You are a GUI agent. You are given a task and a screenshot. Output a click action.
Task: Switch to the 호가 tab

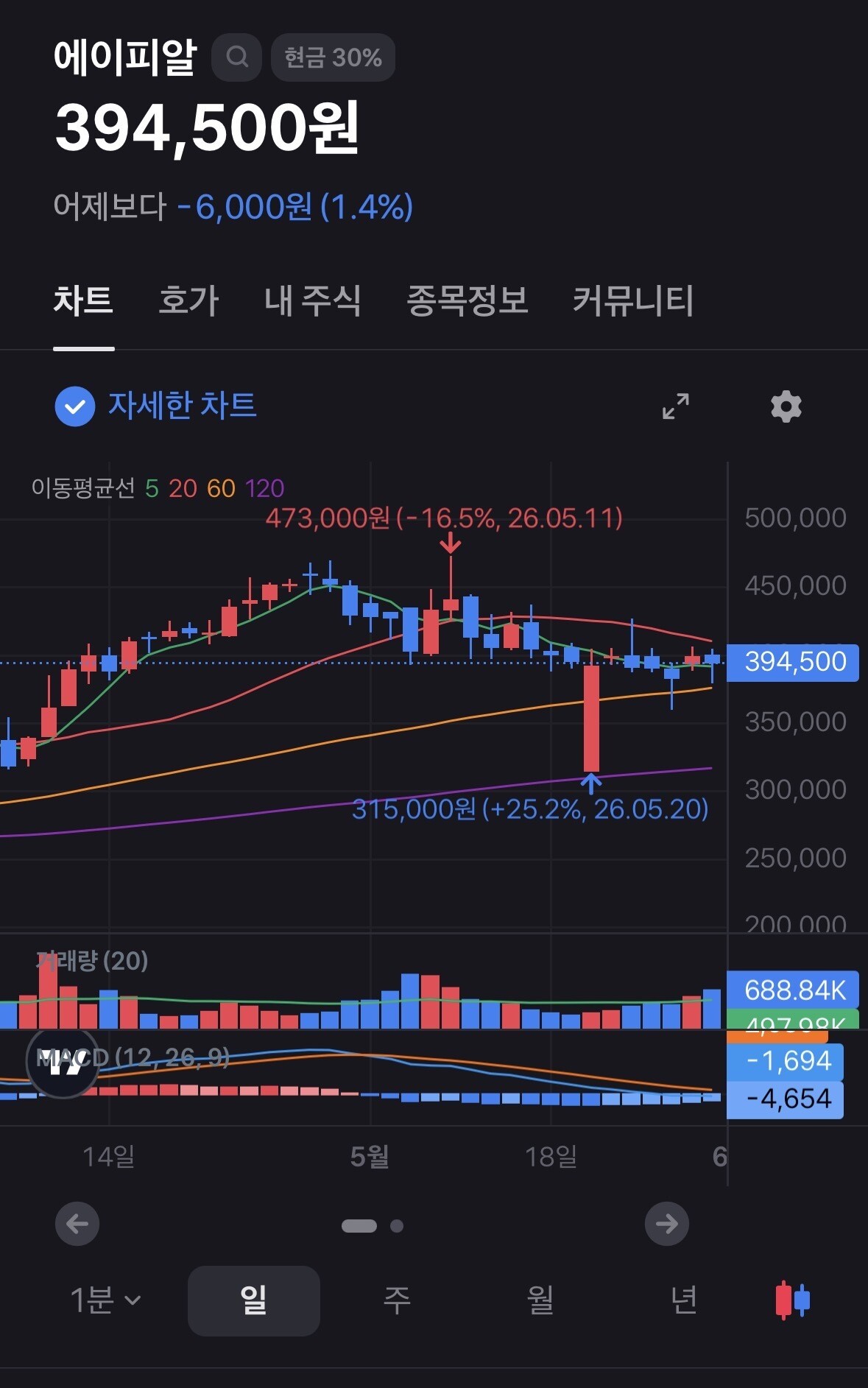(189, 301)
